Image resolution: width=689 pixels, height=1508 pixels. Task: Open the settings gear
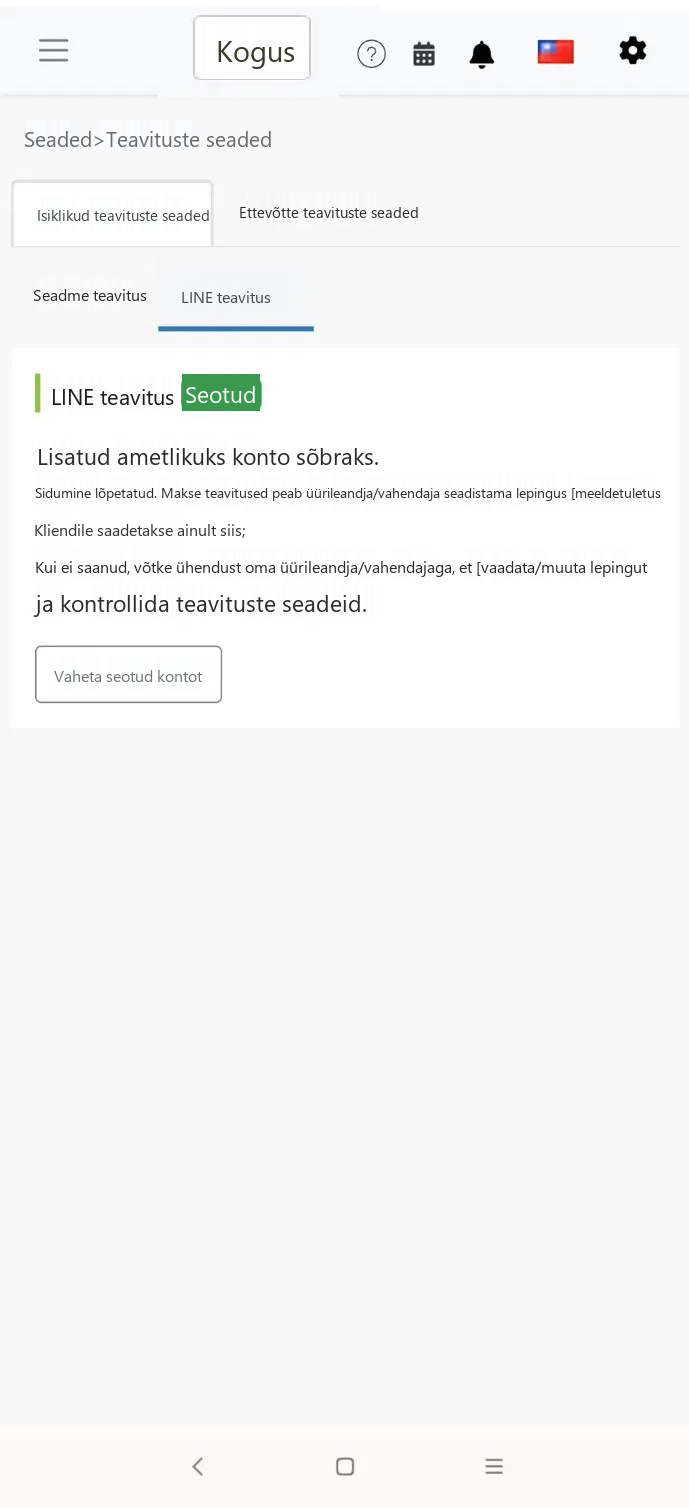point(632,50)
